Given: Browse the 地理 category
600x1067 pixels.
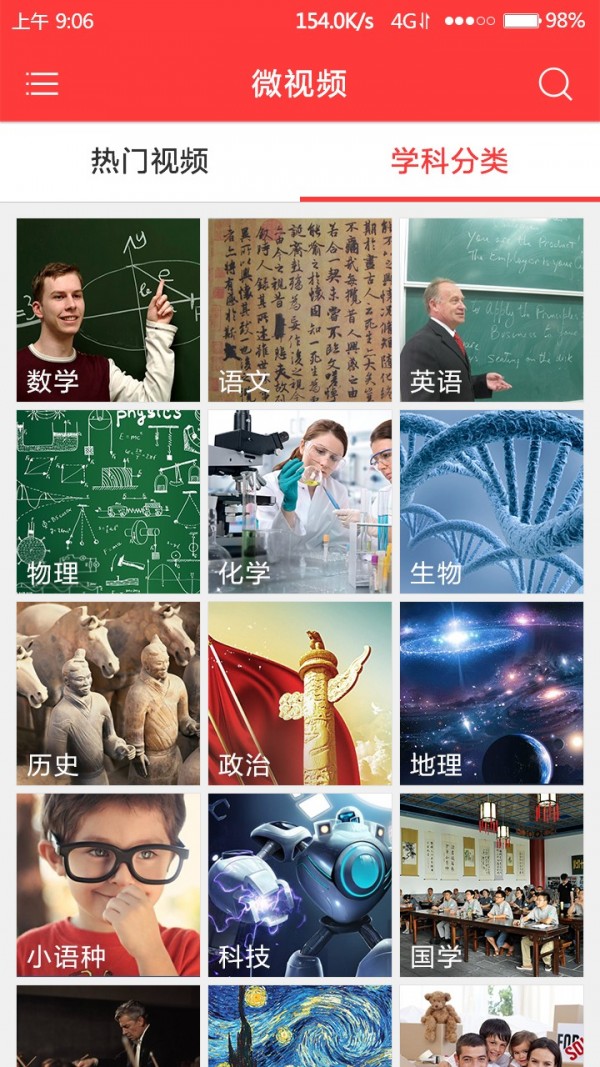Looking at the screenshot, I should [x=491, y=693].
